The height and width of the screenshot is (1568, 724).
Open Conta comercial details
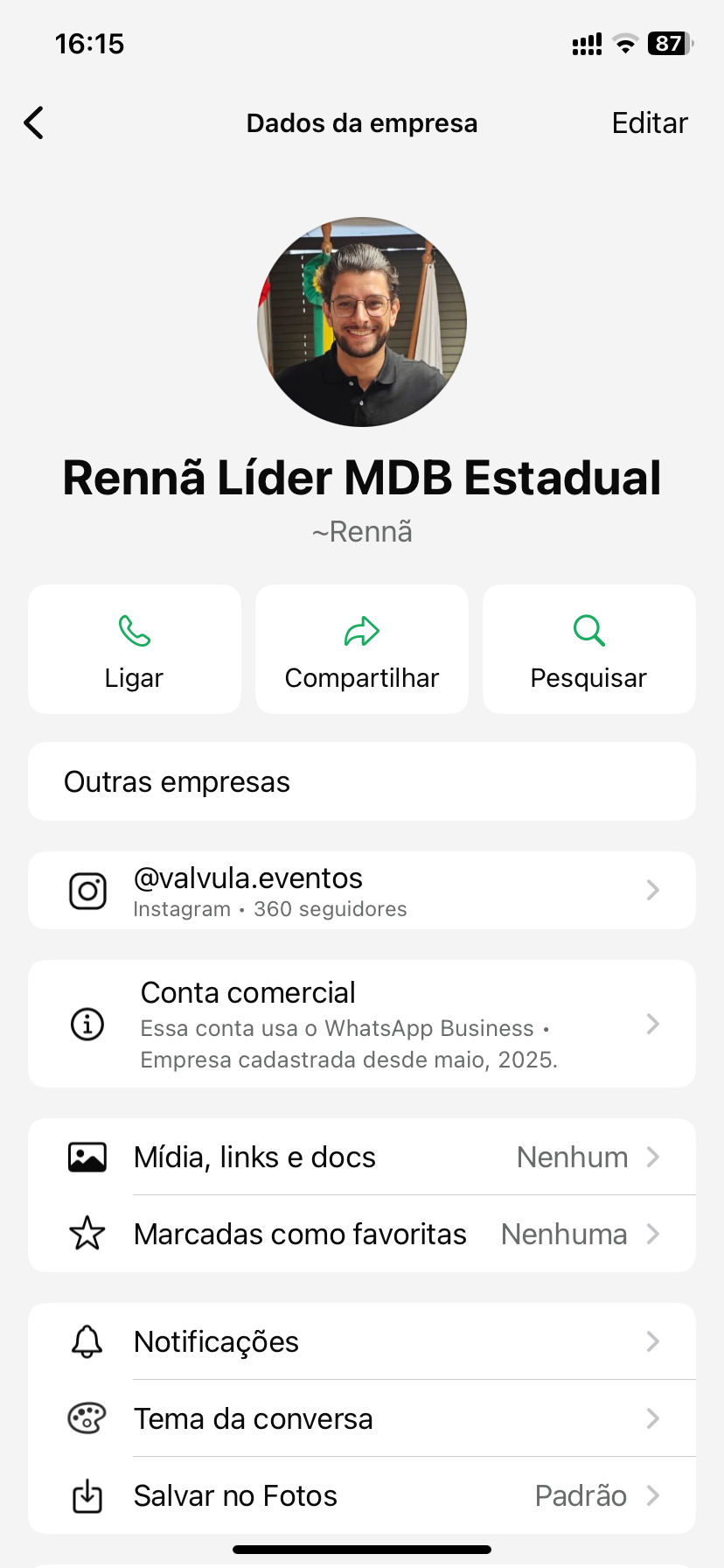[362, 1024]
